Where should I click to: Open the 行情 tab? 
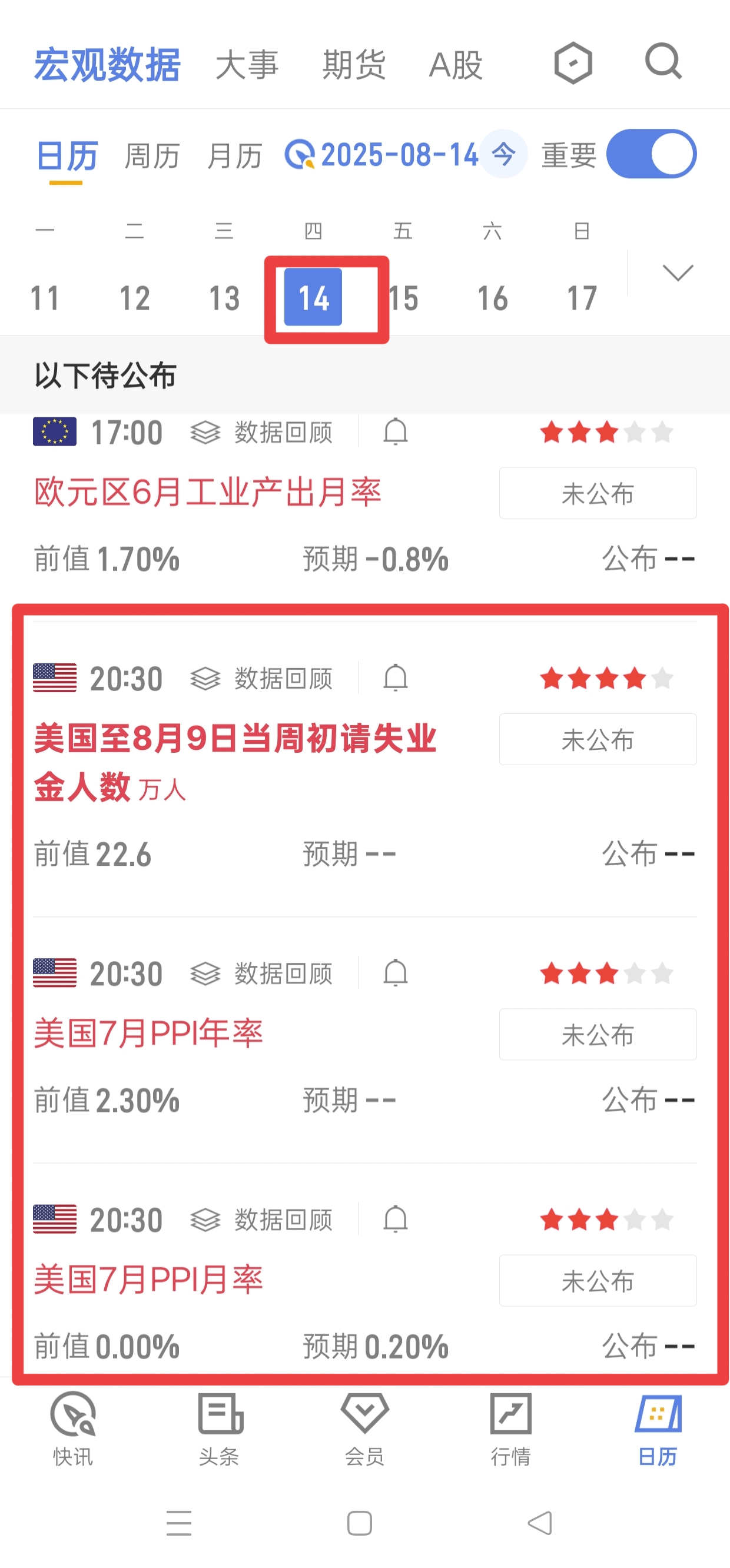pos(511,1429)
